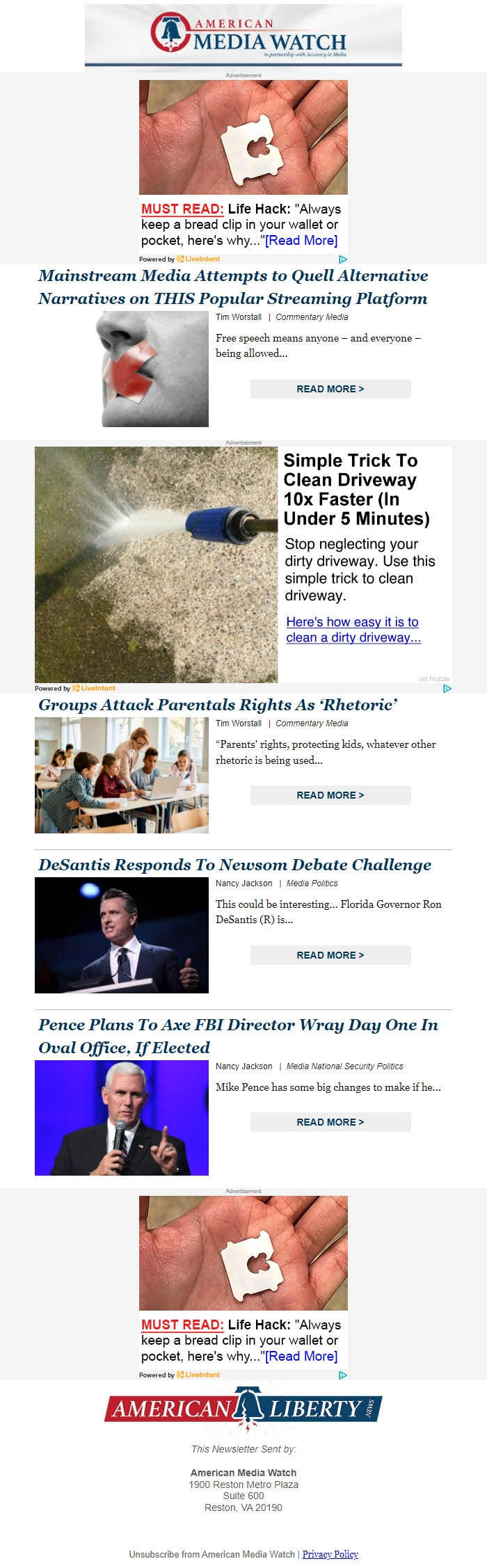The height and width of the screenshot is (1568, 487).
Task: Open AdChoices icon beside the driveway ad
Action: (x=447, y=689)
